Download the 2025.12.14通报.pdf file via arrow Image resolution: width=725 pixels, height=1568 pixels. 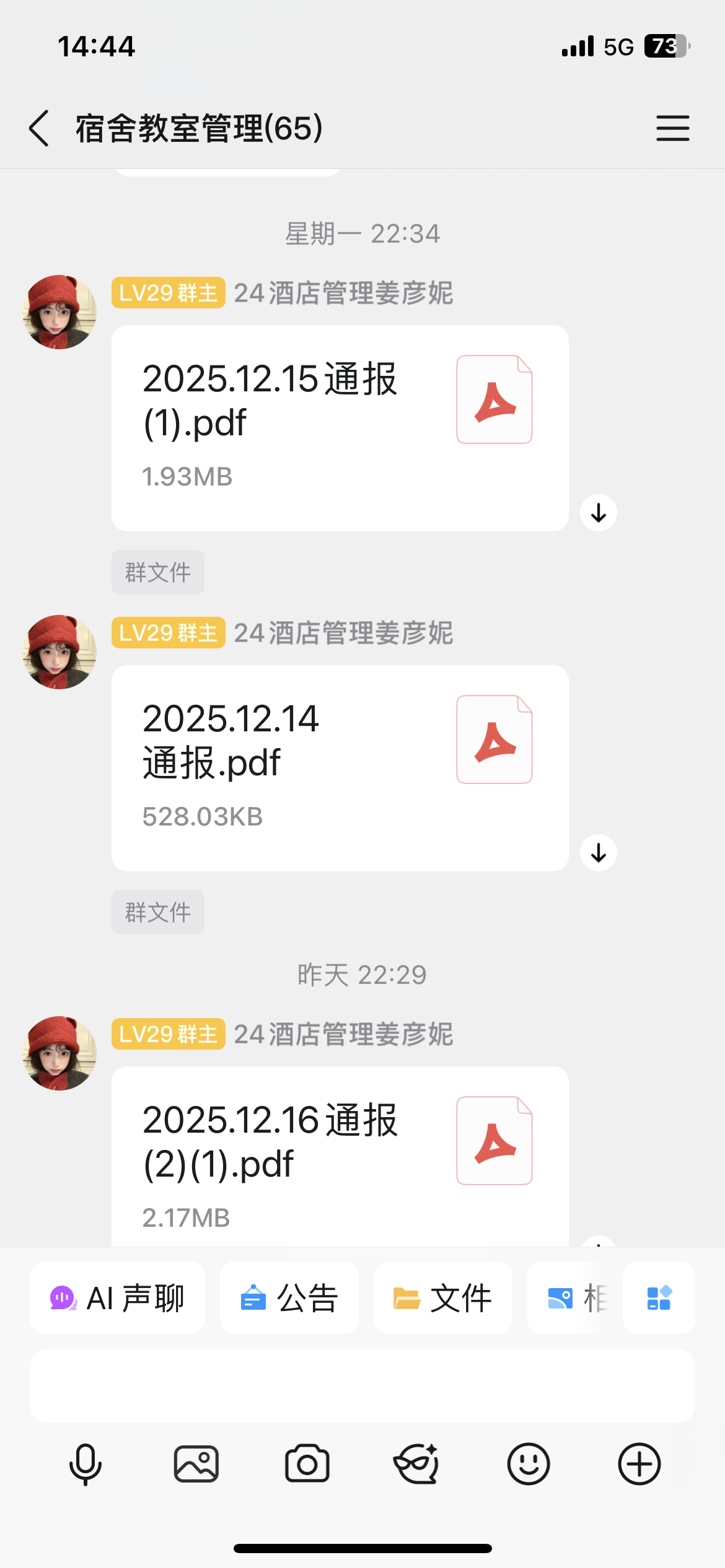598,853
